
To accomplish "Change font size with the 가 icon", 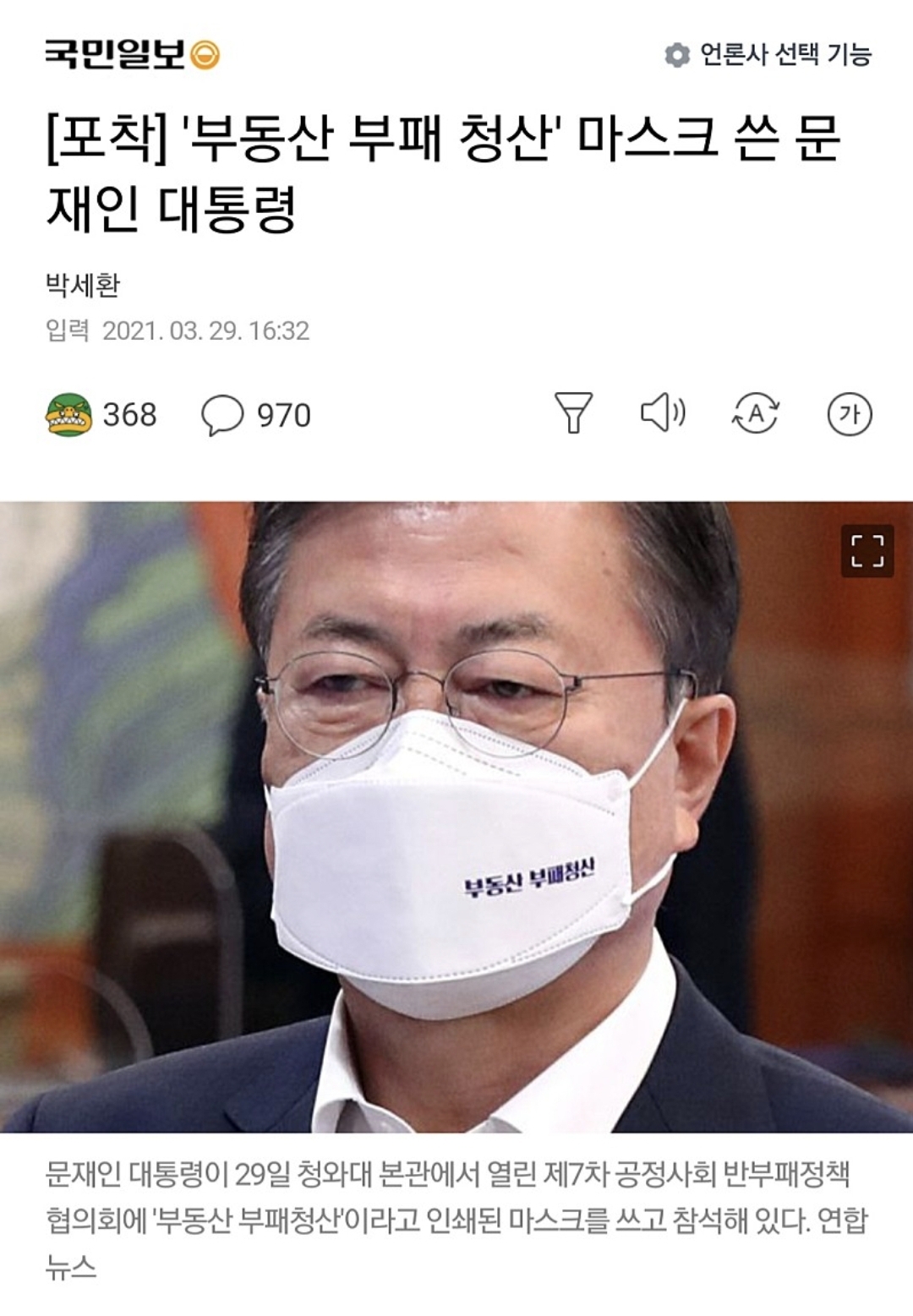I will click(849, 414).
